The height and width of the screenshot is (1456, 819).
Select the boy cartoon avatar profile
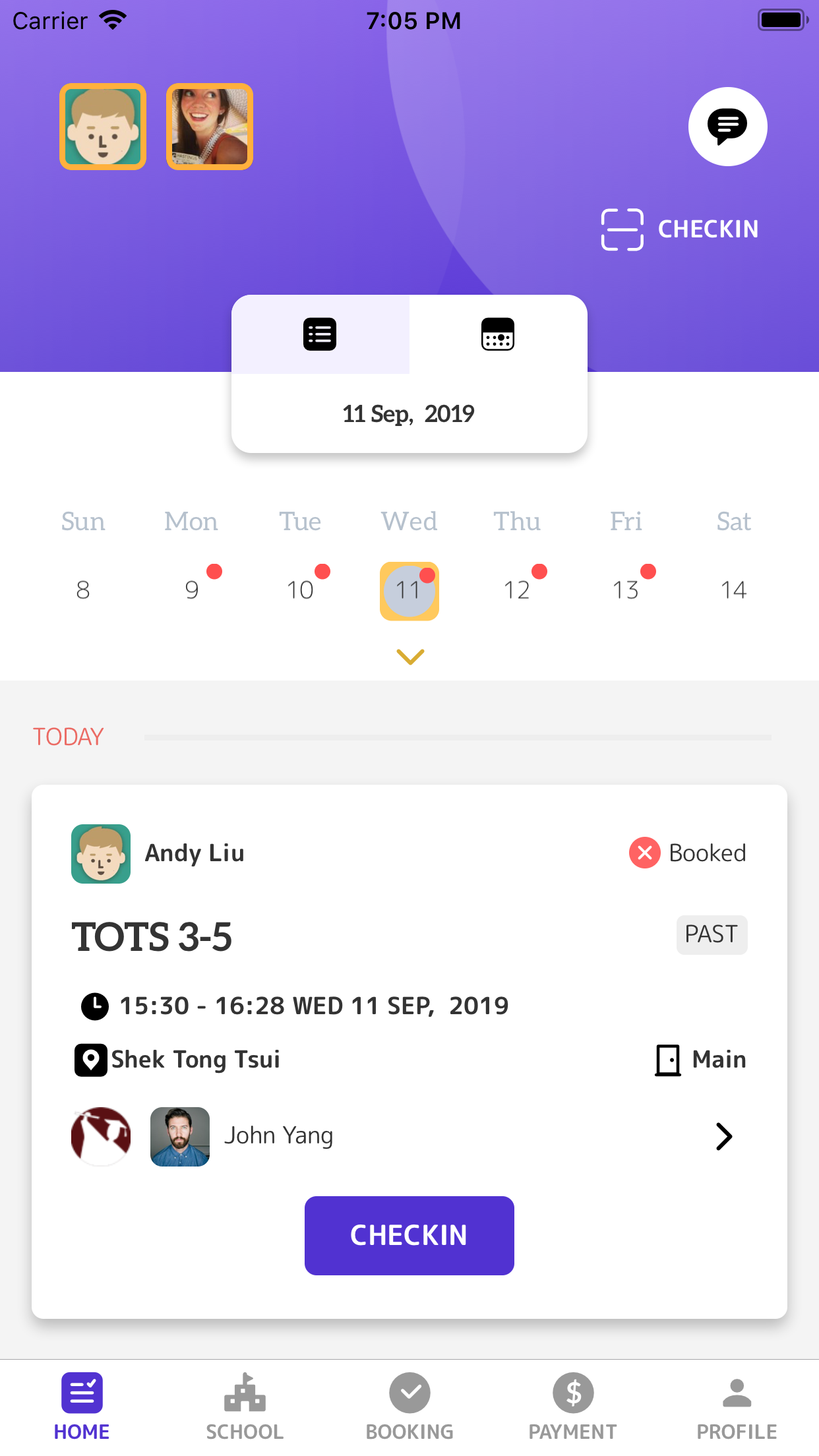[103, 127]
